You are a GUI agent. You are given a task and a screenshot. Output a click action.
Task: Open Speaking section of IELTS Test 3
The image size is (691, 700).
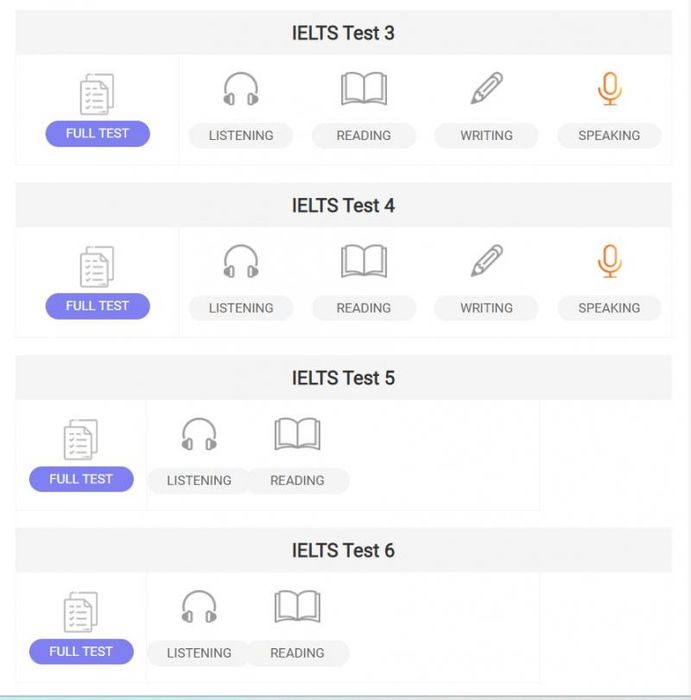(x=609, y=136)
